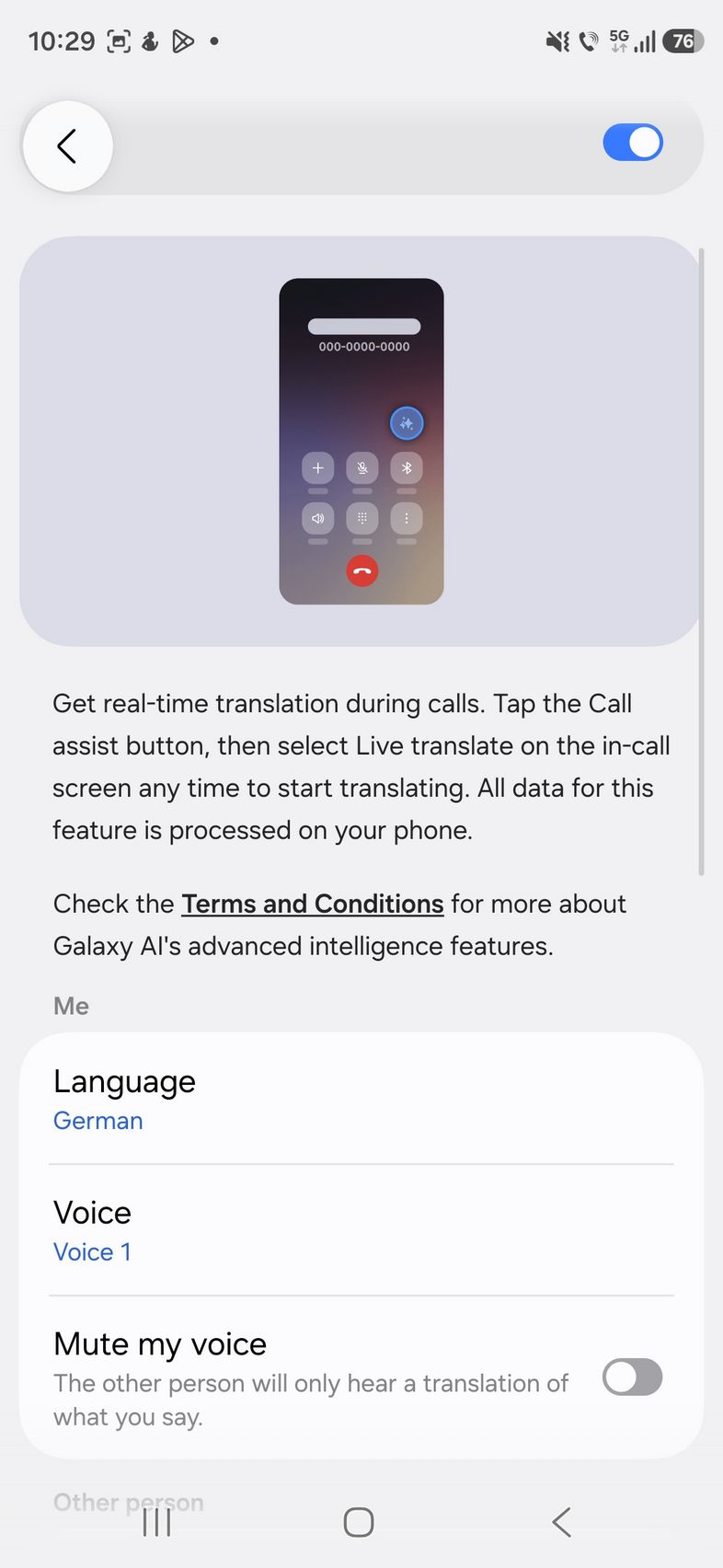Open the Terms and Conditions link

[x=313, y=904]
